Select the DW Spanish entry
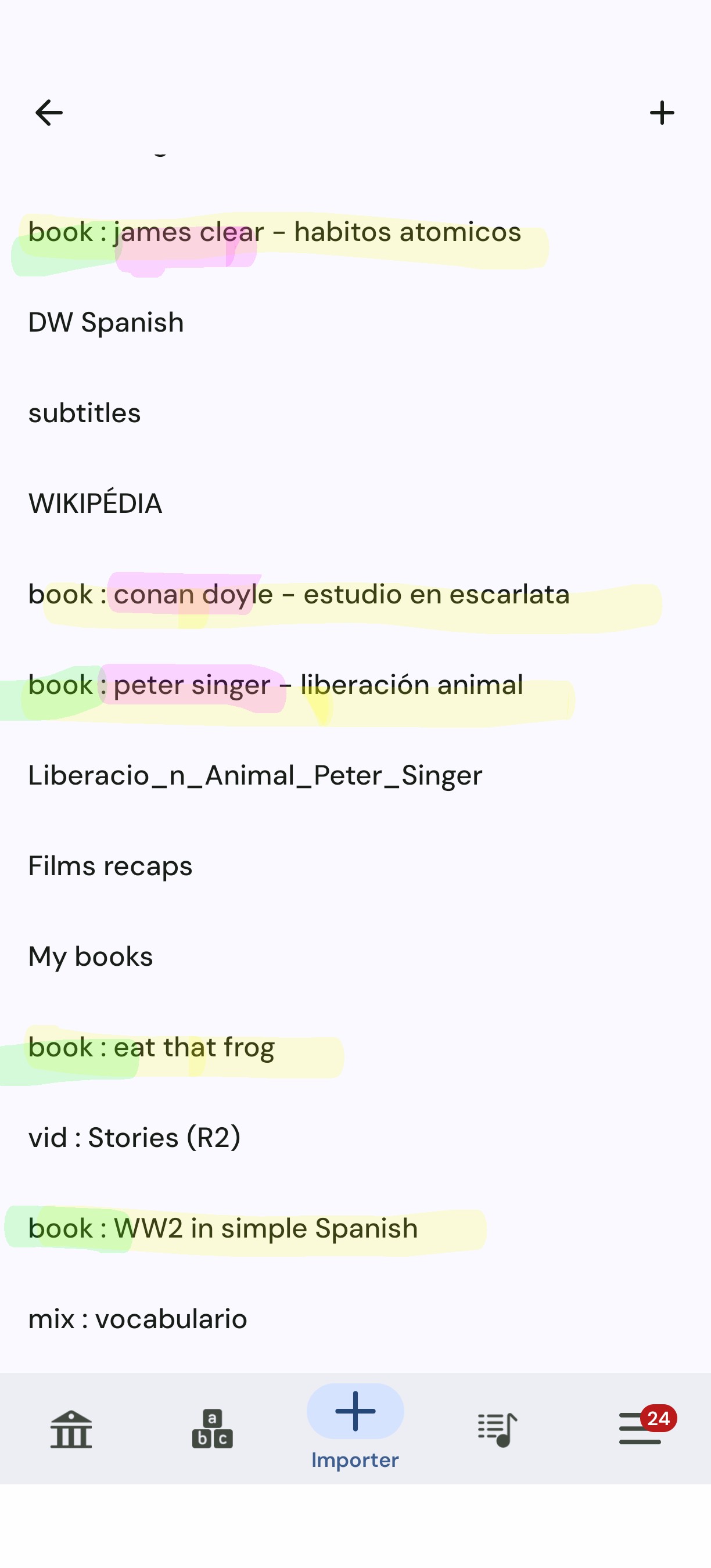Screen dimensions: 711x1568 click(x=106, y=323)
